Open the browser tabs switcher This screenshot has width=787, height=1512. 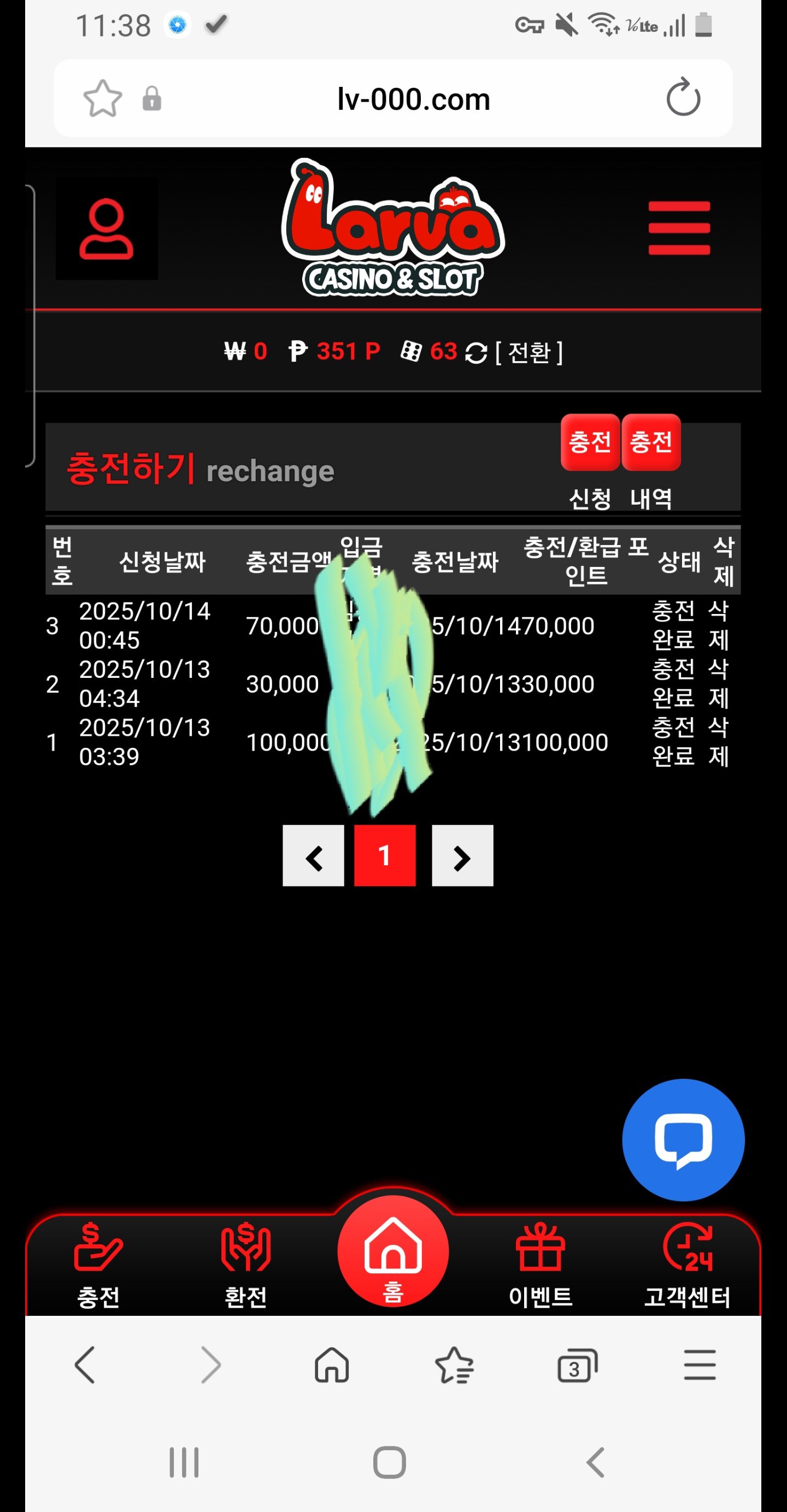[x=576, y=1365]
